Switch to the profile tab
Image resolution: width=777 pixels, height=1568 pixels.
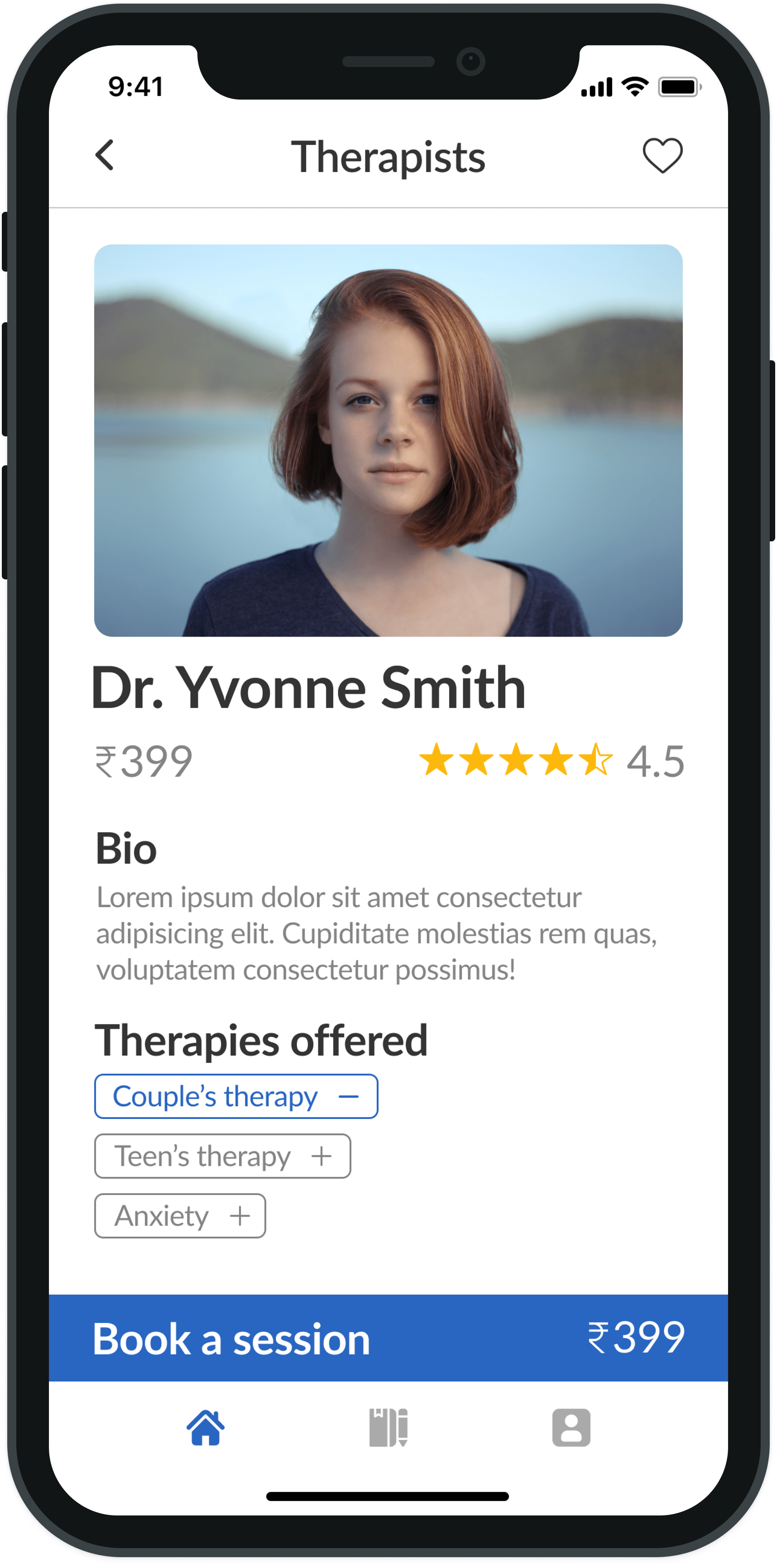coord(571,1427)
